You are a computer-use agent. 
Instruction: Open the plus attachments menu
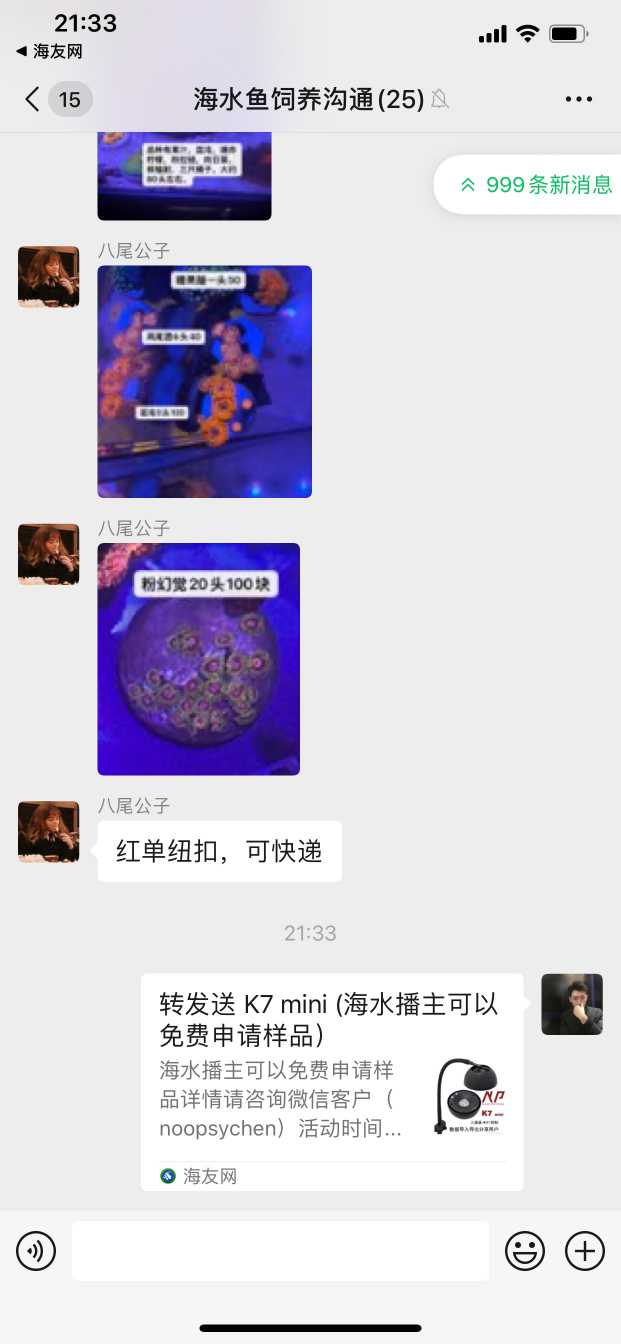point(585,1251)
